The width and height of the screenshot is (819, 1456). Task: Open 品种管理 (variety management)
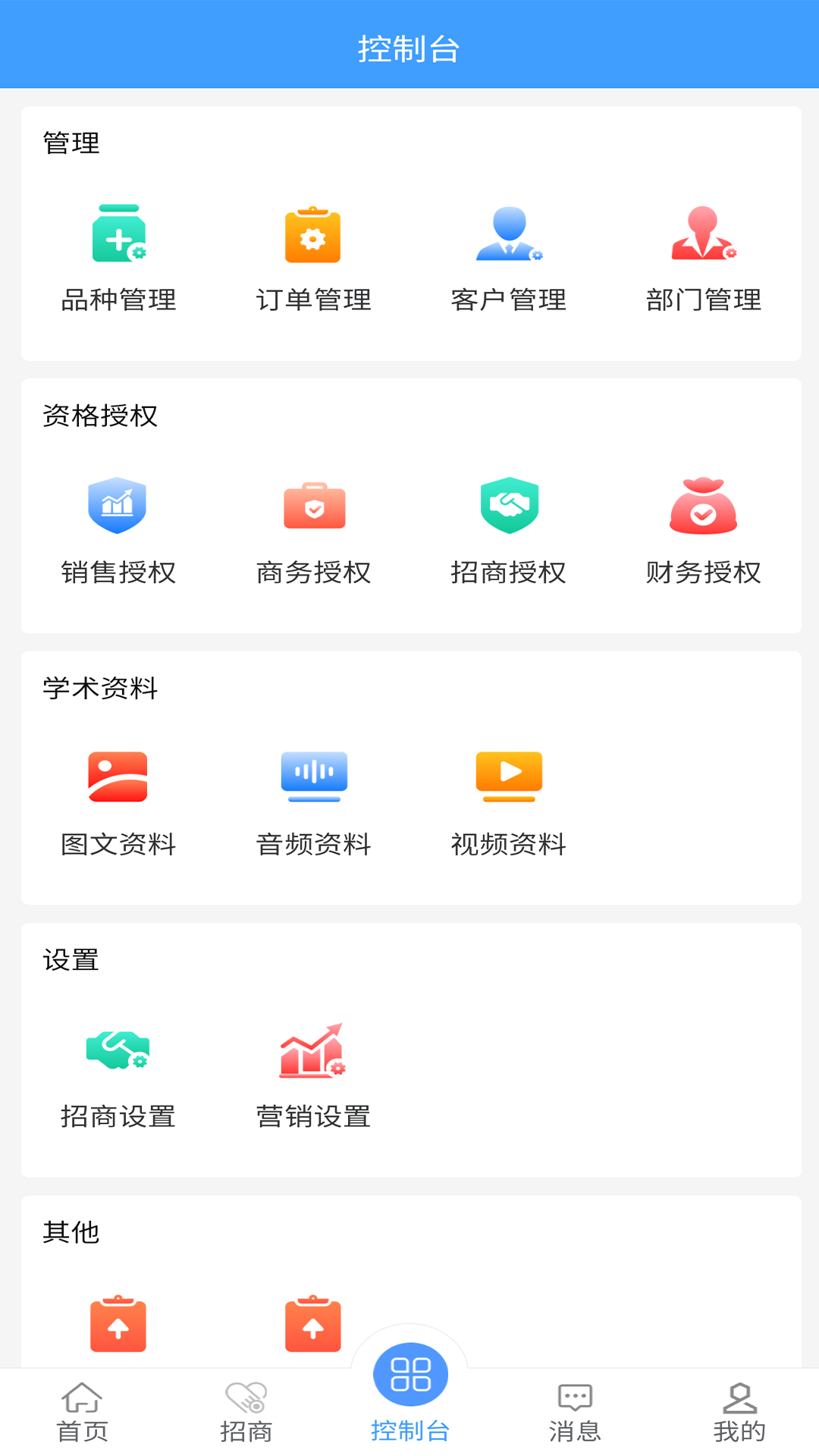click(x=118, y=258)
